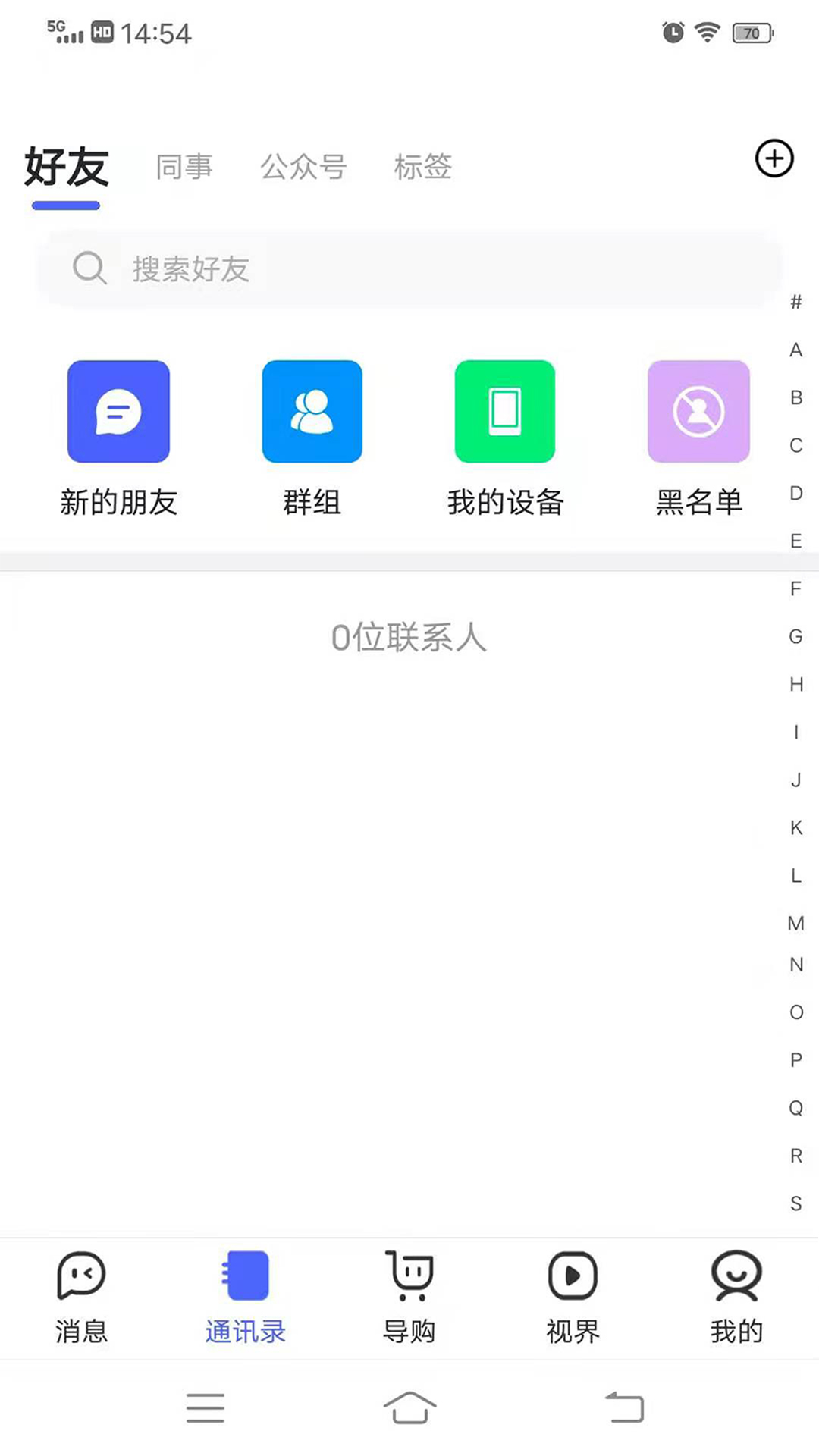
Task: Select the 标签 (Tags) tab
Action: (x=422, y=168)
